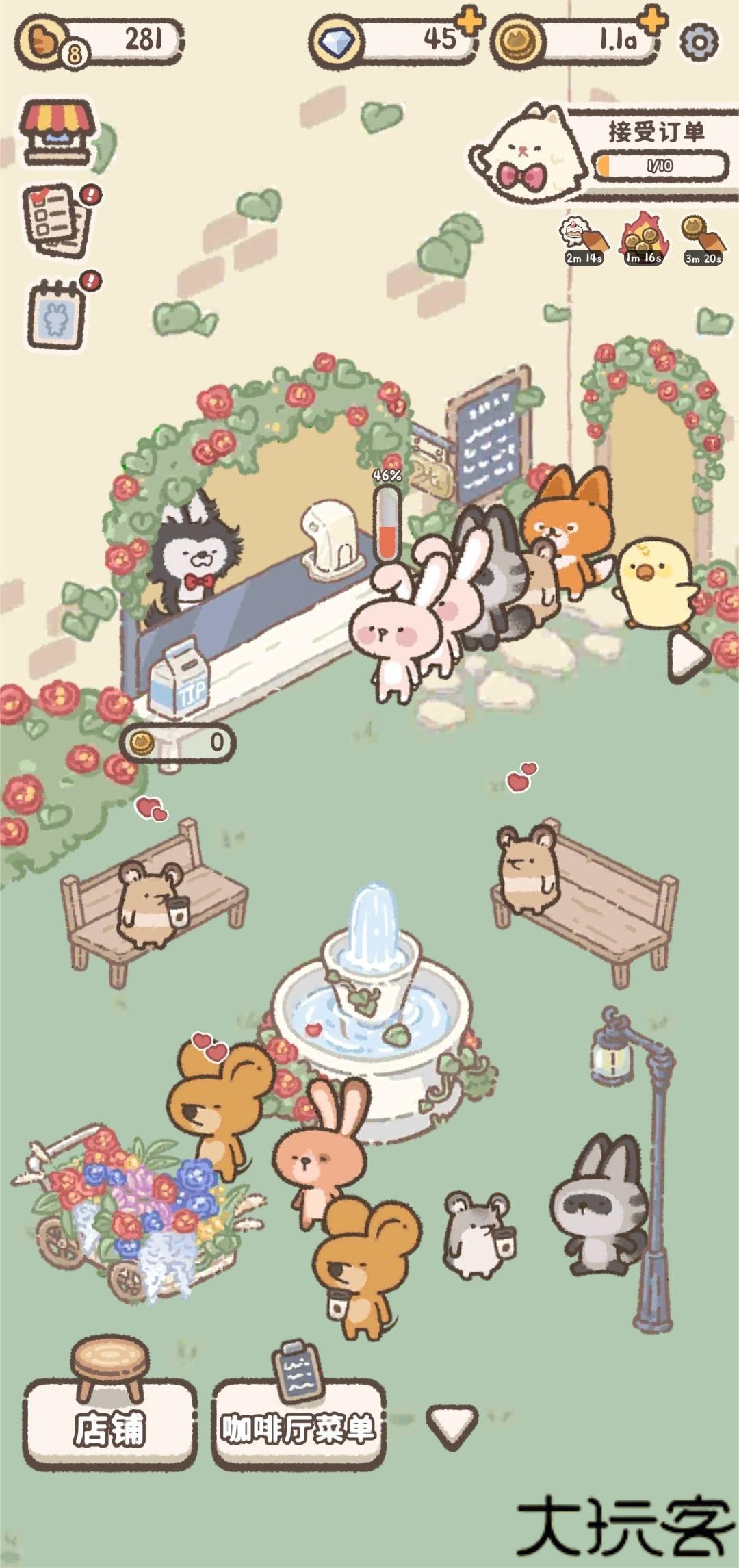This screenshot has height=1568, width=739.
Task: Open the settings gear
Action: 699,42
